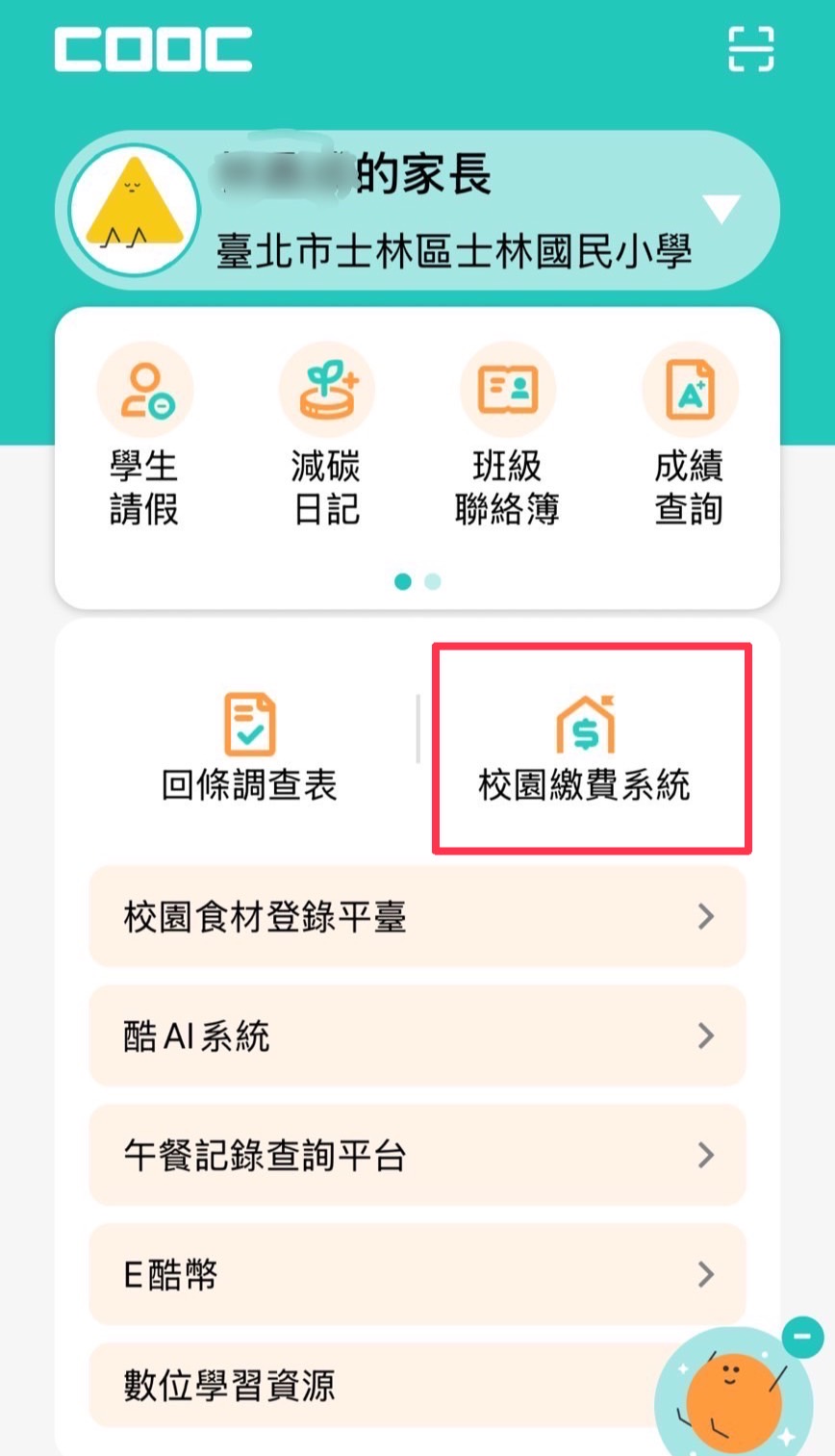Screen dimensions: 835x1456
Task: Open 回條調查表 reply survey form
Action: [x=249, y=748]
